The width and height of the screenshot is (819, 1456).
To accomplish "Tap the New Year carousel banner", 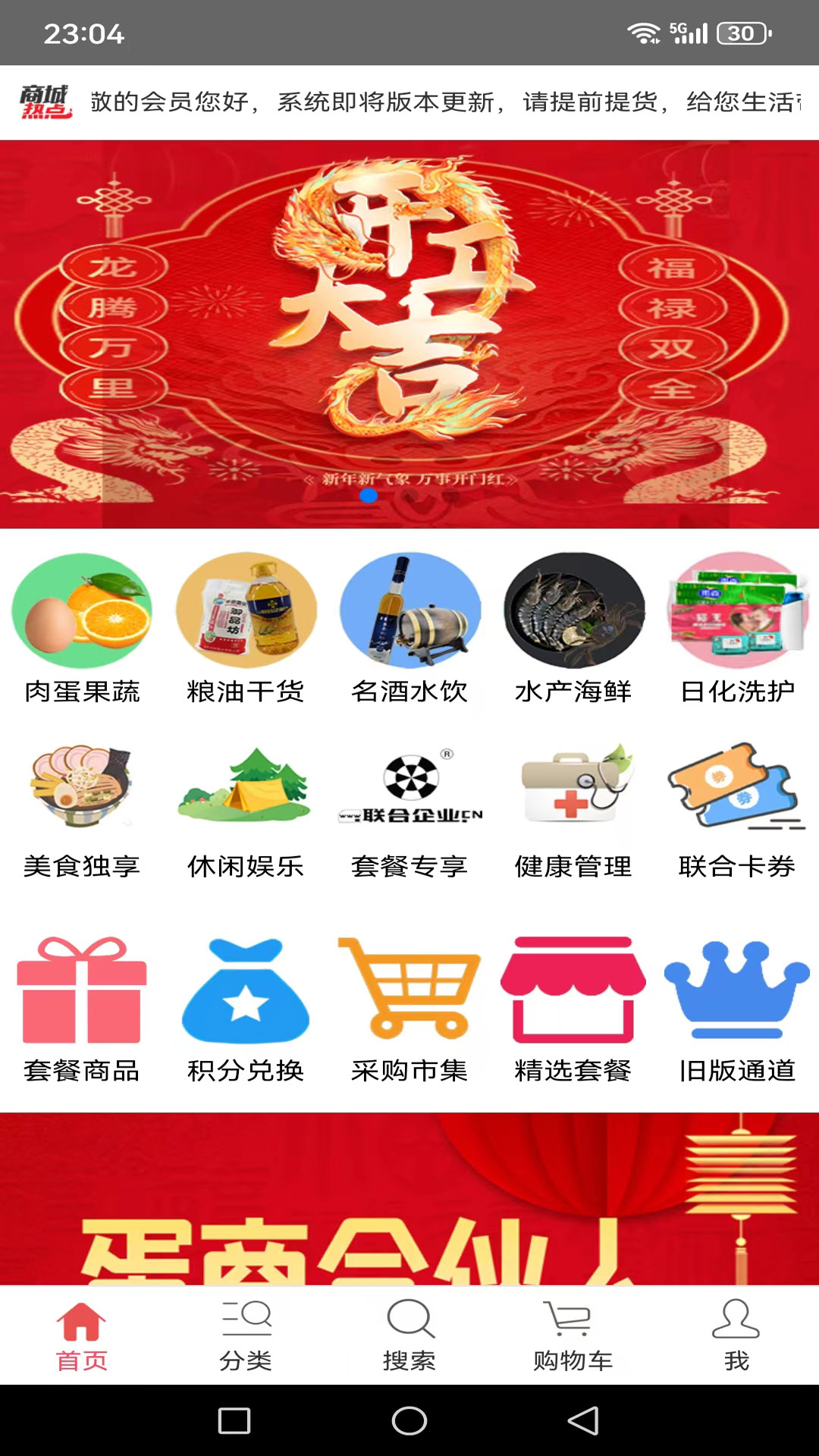I will [x=409, y=326].
